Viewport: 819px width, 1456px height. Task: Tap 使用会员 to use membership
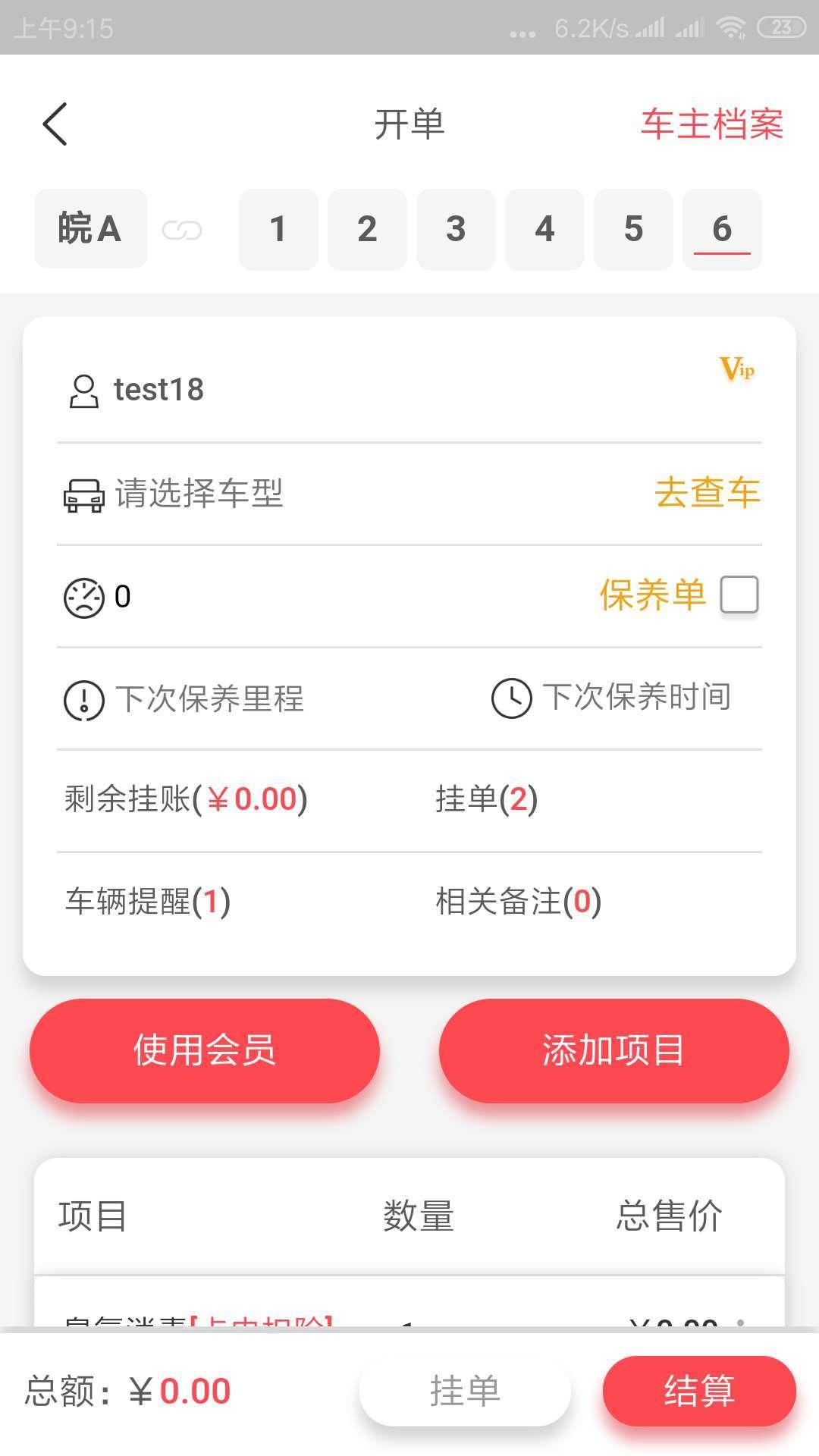tap(205, 1050)
